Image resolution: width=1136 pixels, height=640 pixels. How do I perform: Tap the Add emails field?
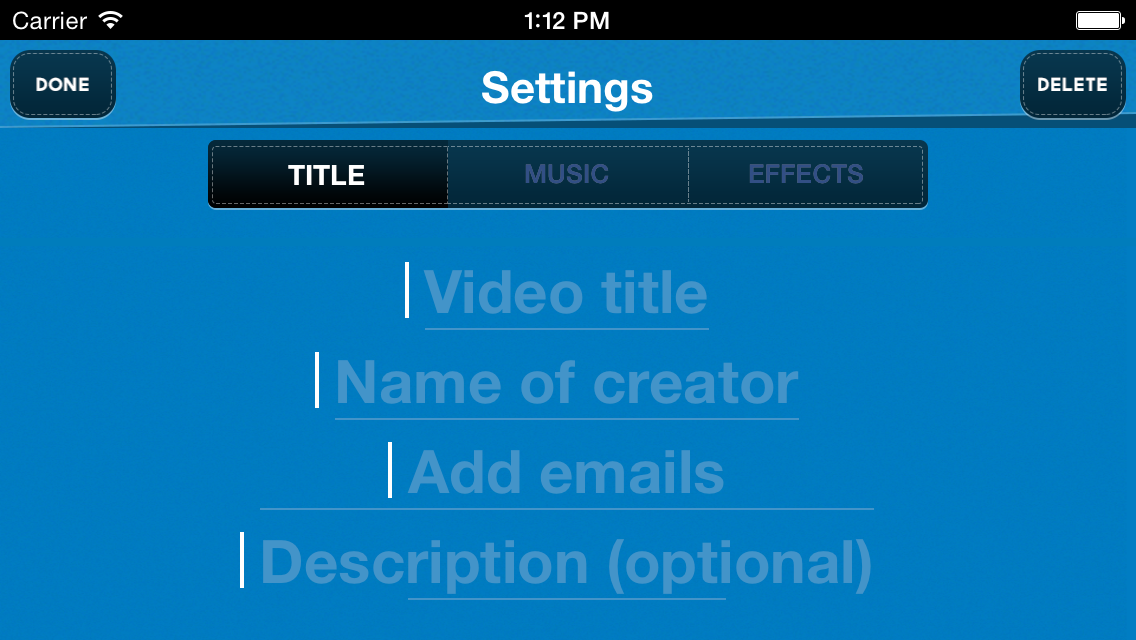click(x=566, y=472)
